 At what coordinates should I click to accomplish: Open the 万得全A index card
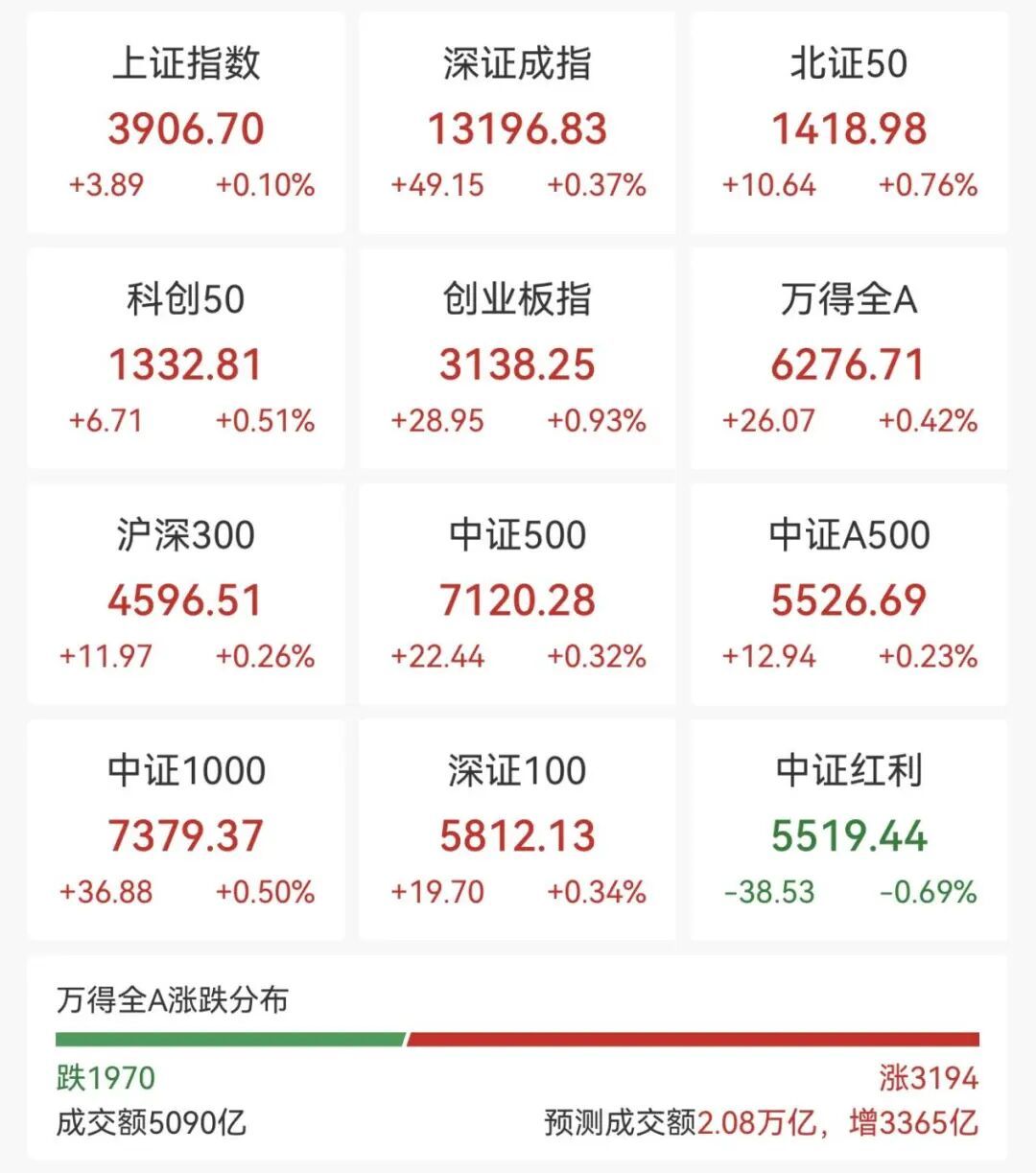point(849,359)
